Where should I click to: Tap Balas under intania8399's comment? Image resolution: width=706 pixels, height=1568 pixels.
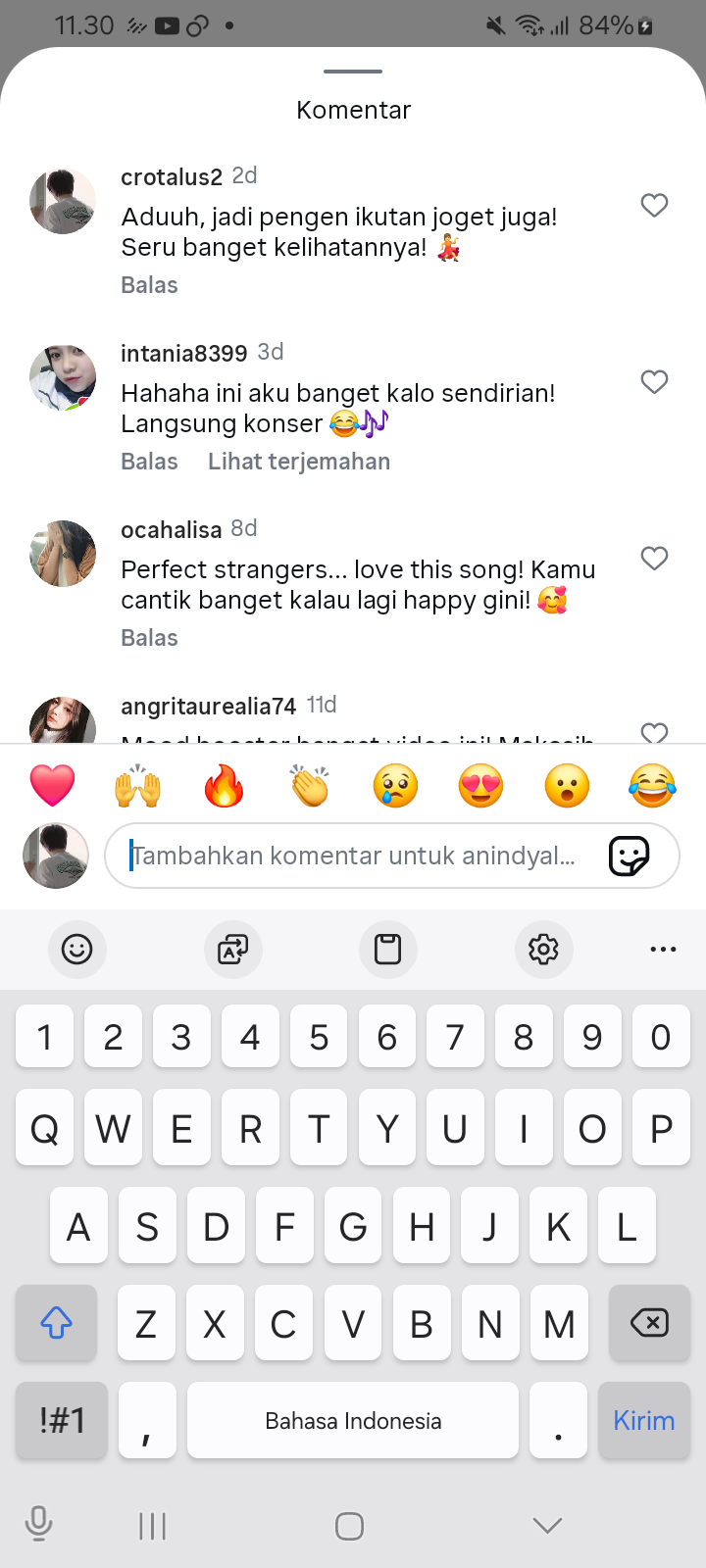[149, 462]
